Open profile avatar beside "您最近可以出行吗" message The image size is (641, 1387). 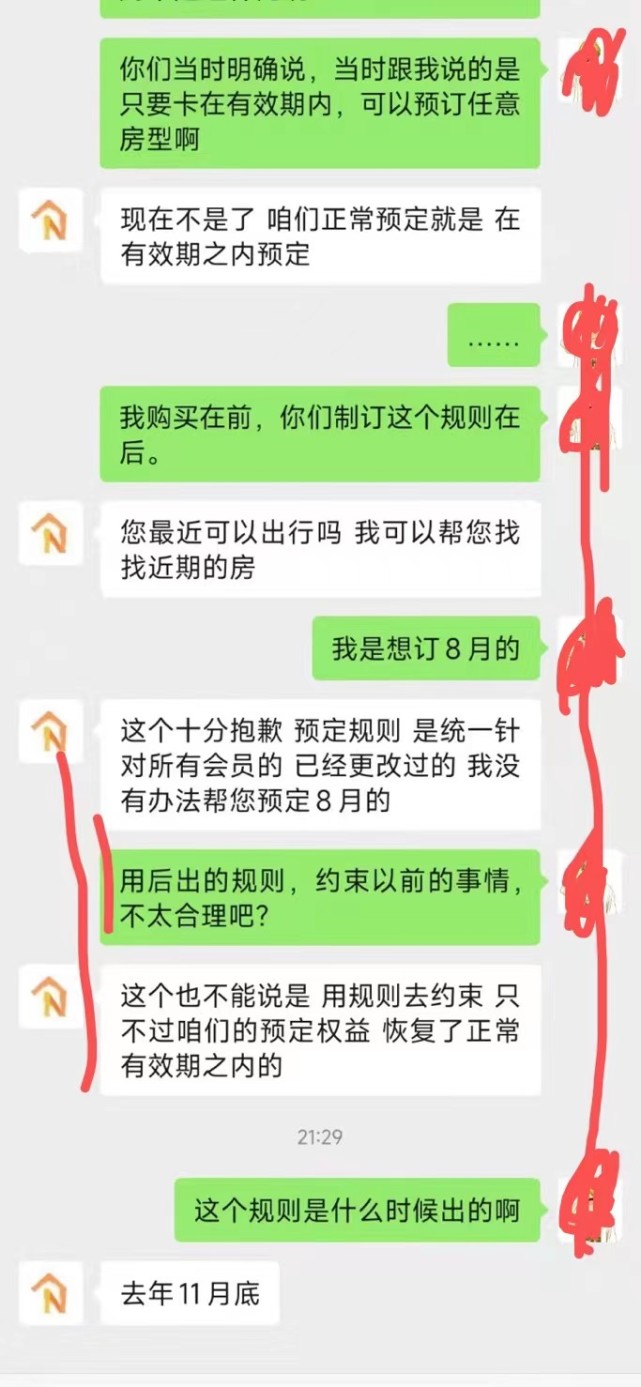click(x=50, y=533)
